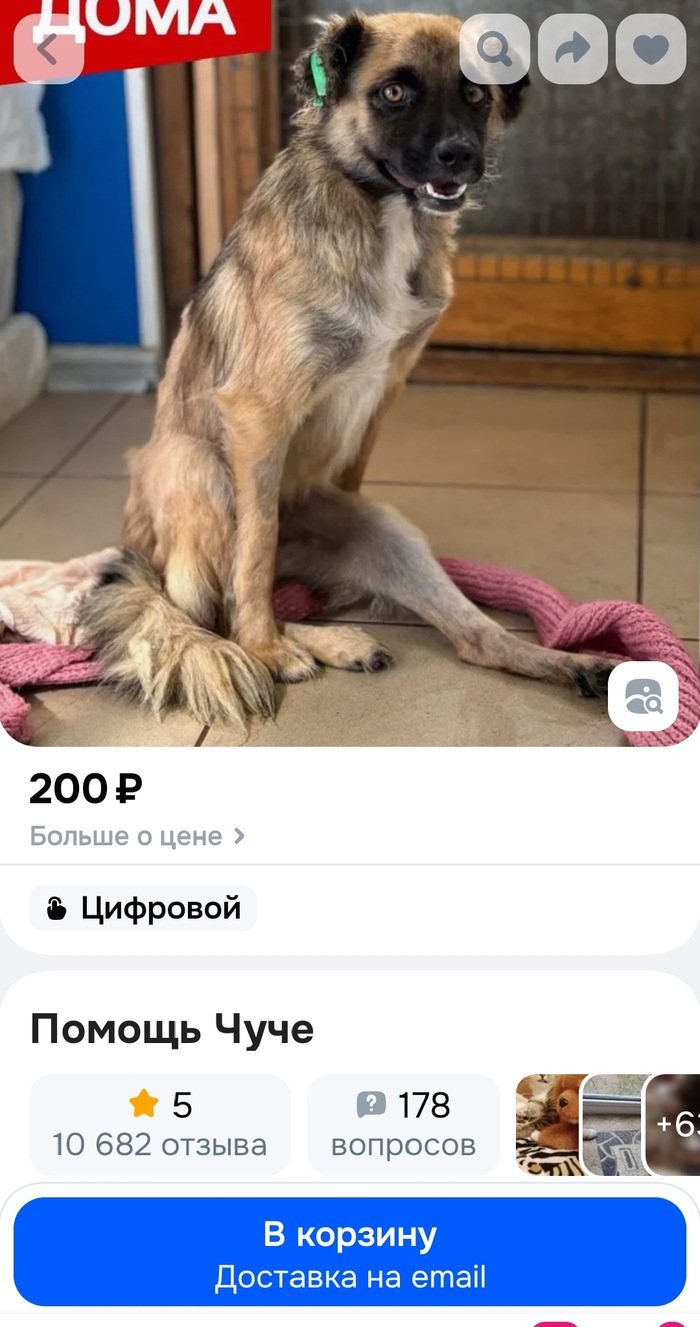Add product to favorites with the heart
The image size is (700, 1327).
pos(651,49)
